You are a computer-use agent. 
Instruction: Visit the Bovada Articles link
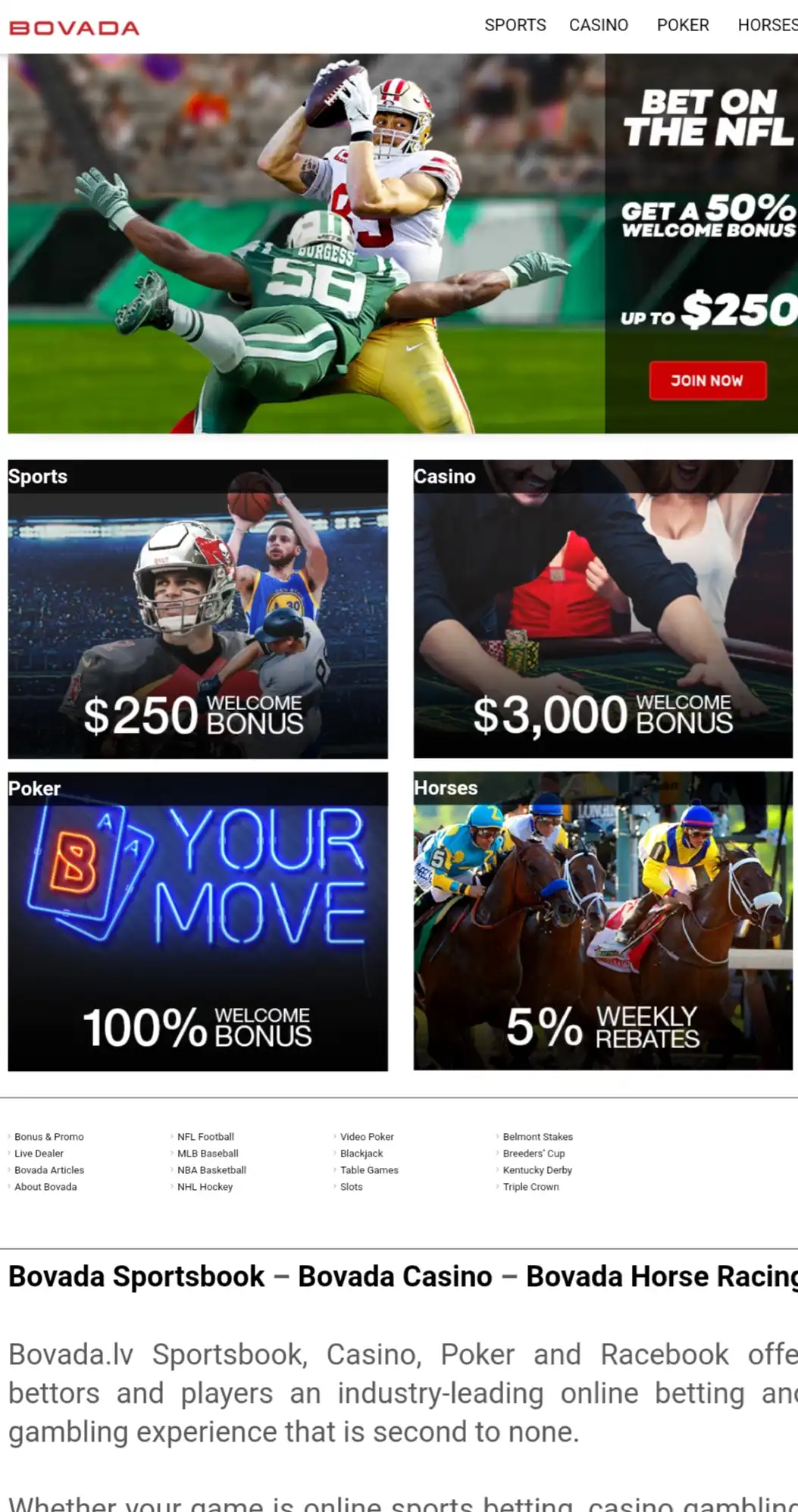(49, 1169)
